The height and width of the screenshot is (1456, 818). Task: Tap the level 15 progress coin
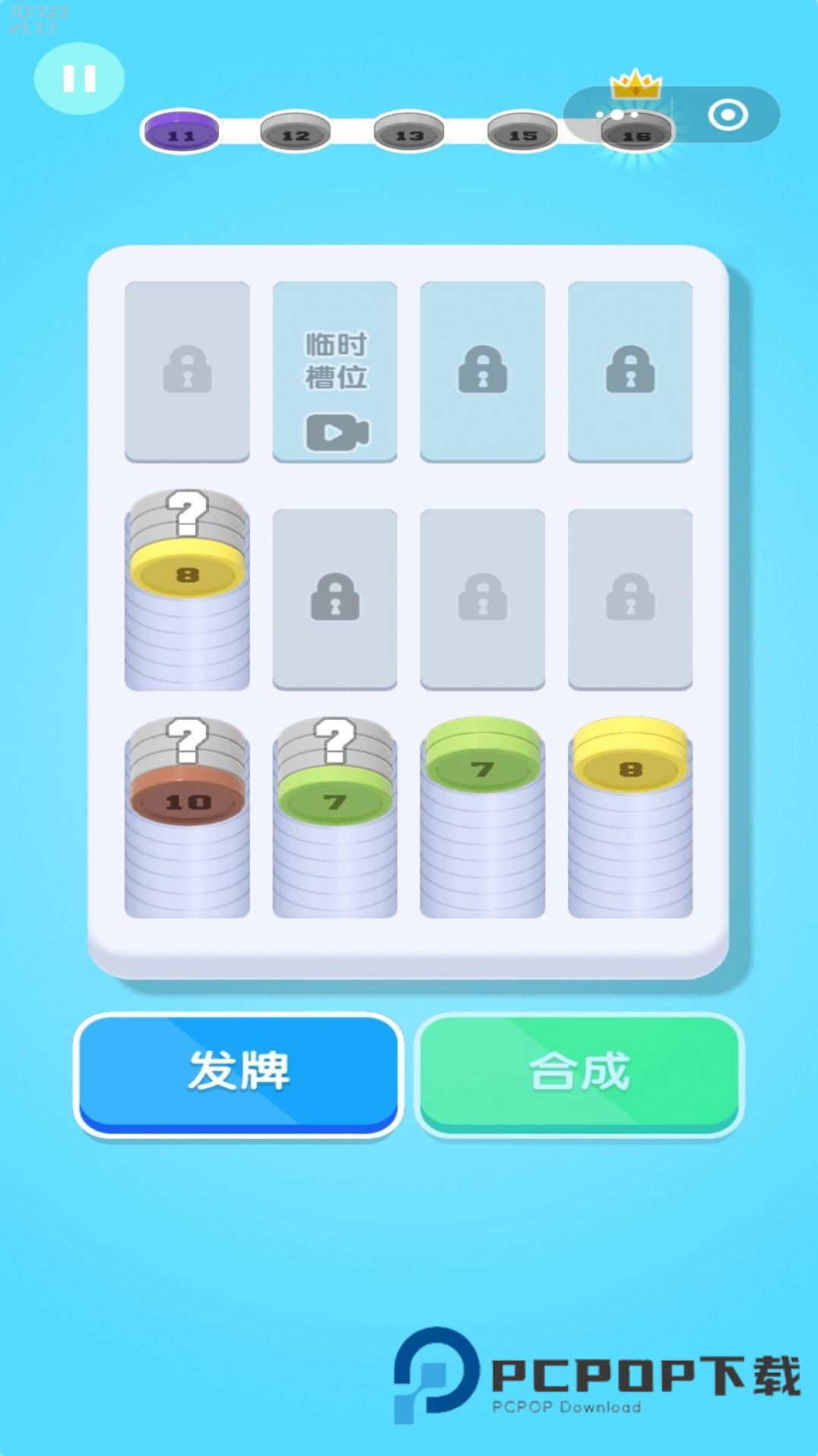pyautogui.click(x=522, y=134)
